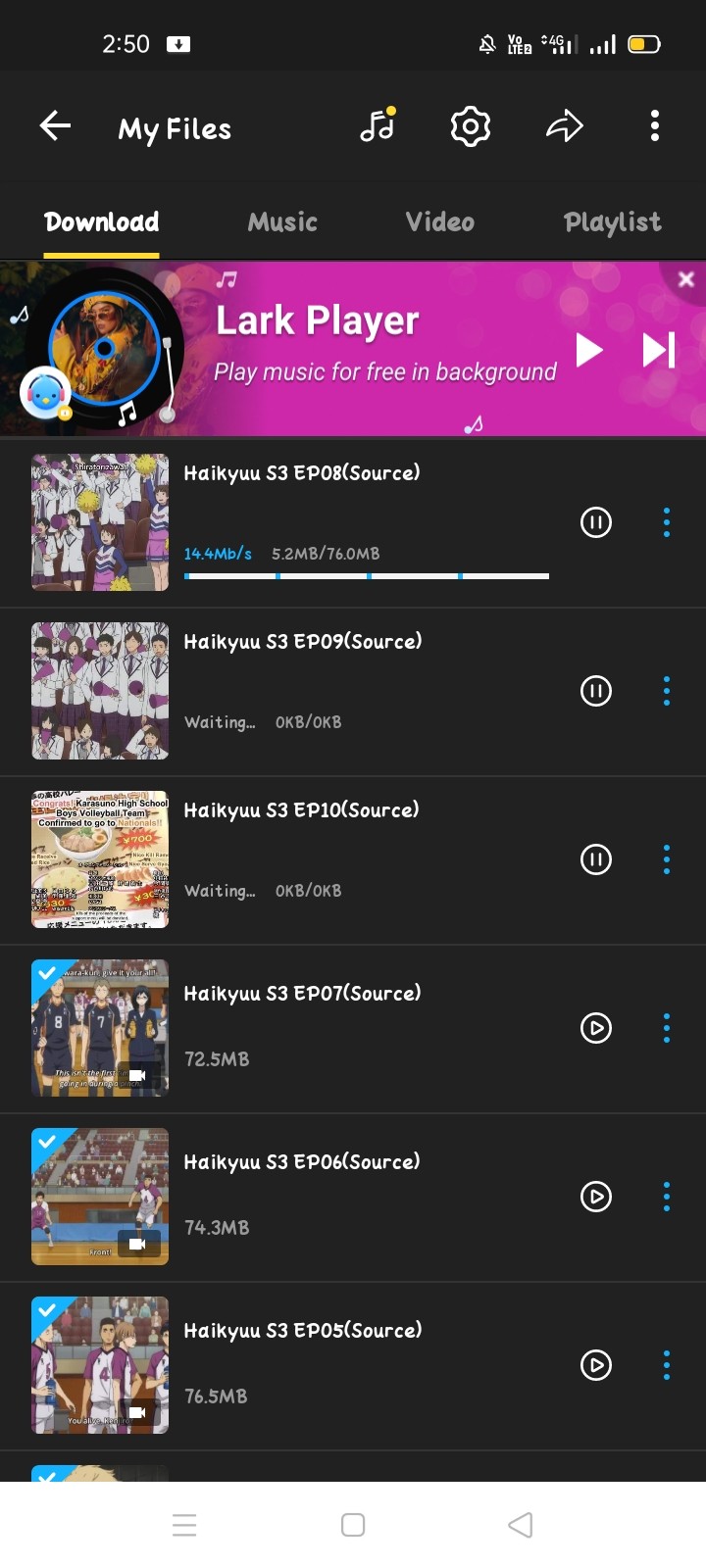Go to the home screen
Screen dimensions: 706x1568
[353, 1525]
